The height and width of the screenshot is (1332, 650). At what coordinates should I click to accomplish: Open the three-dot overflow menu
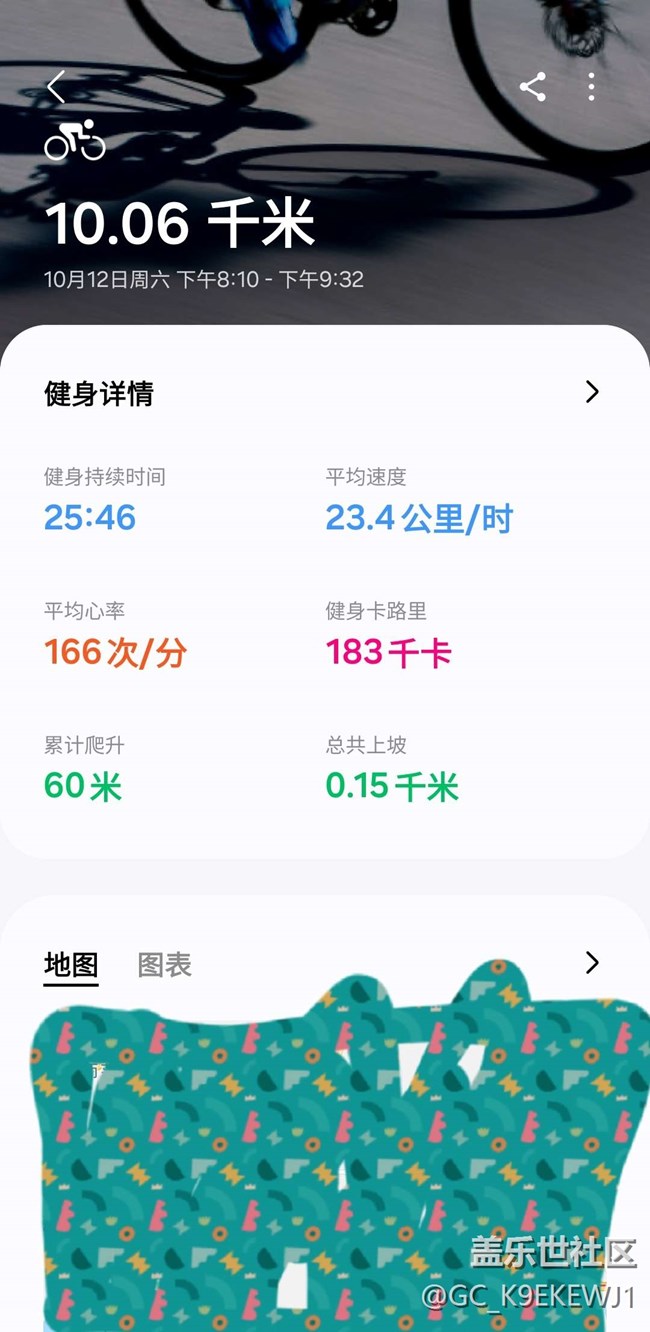coord(591,87)
